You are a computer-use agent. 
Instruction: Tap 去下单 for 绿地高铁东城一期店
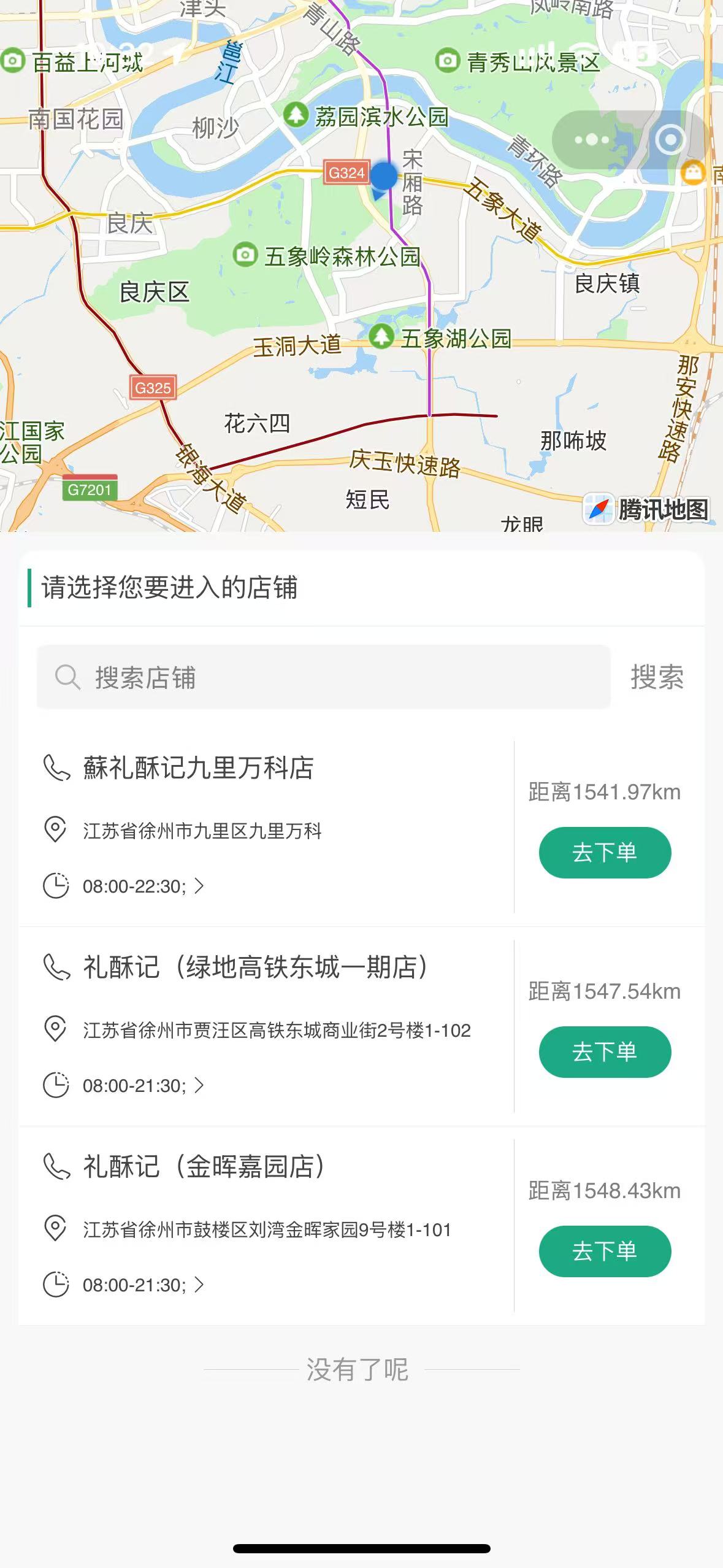[605, 1051]
